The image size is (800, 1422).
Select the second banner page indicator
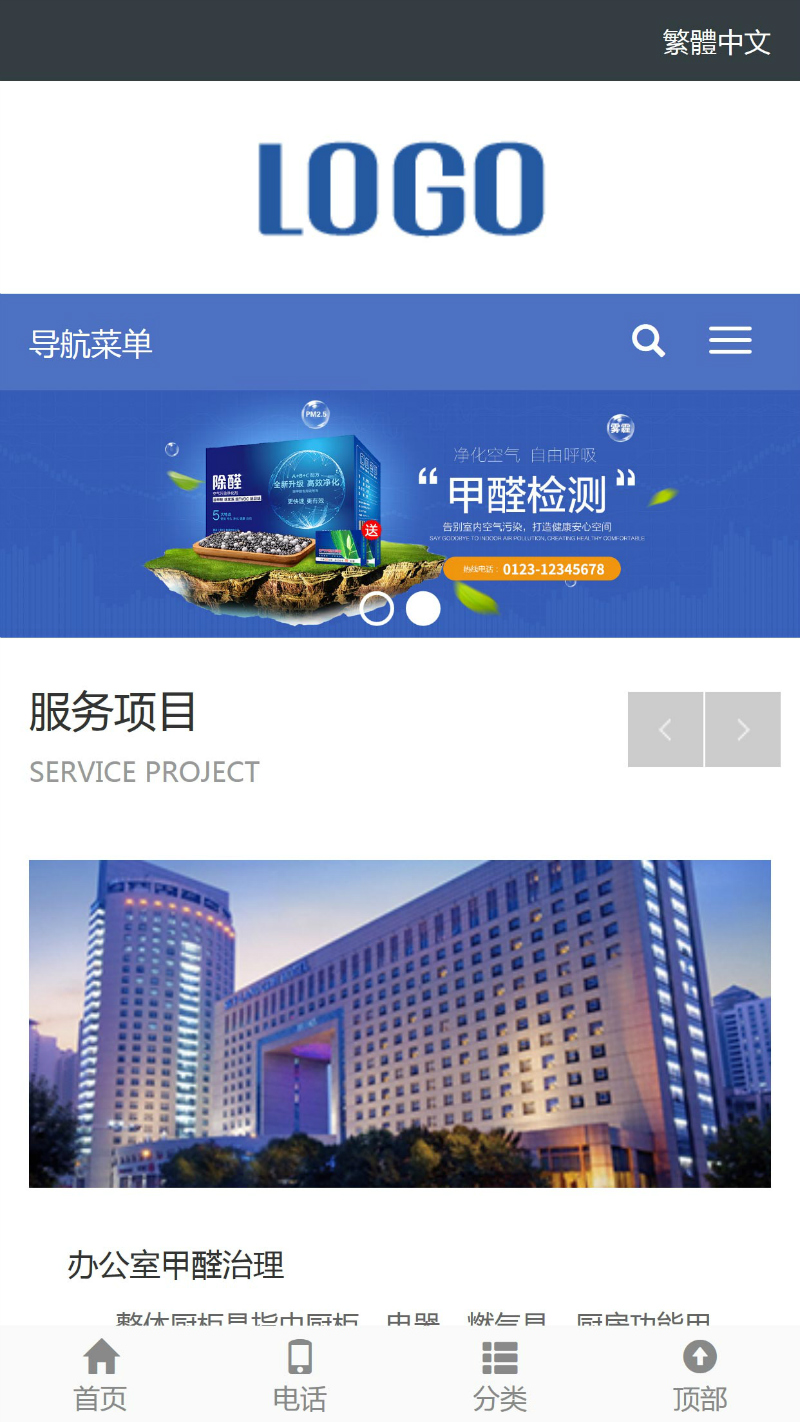[x=423, y=608]
